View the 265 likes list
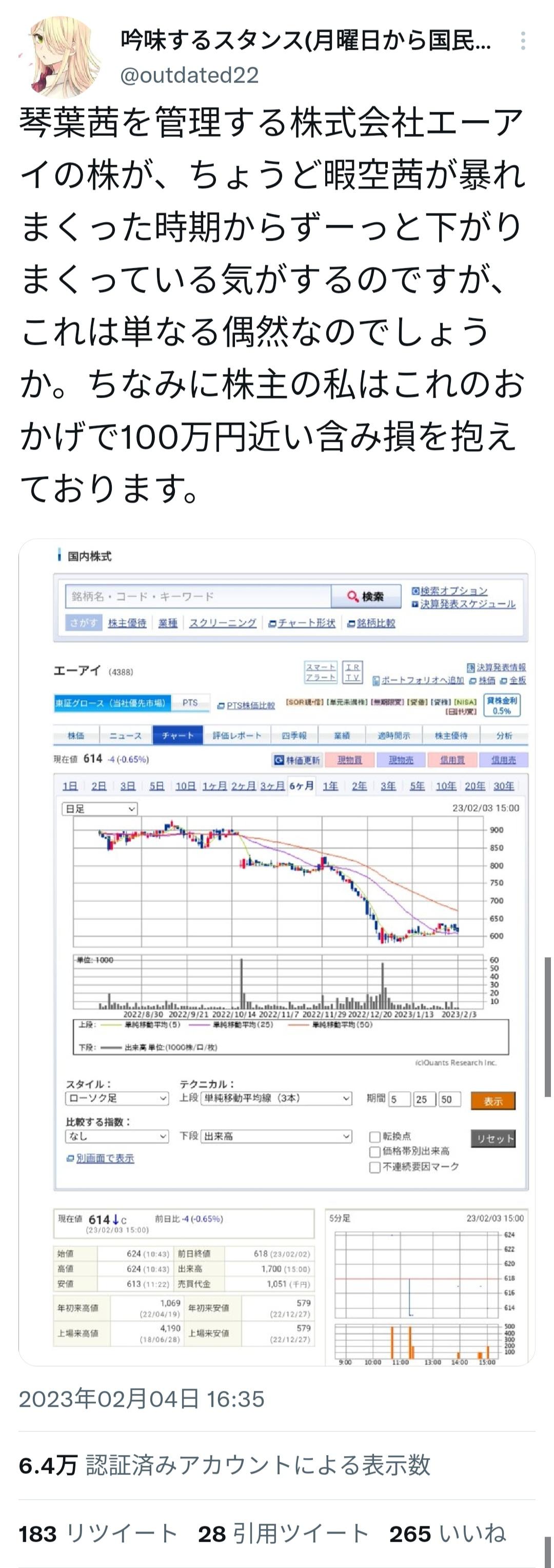This screenshot has height=1568, width=554. point(447,1533)
